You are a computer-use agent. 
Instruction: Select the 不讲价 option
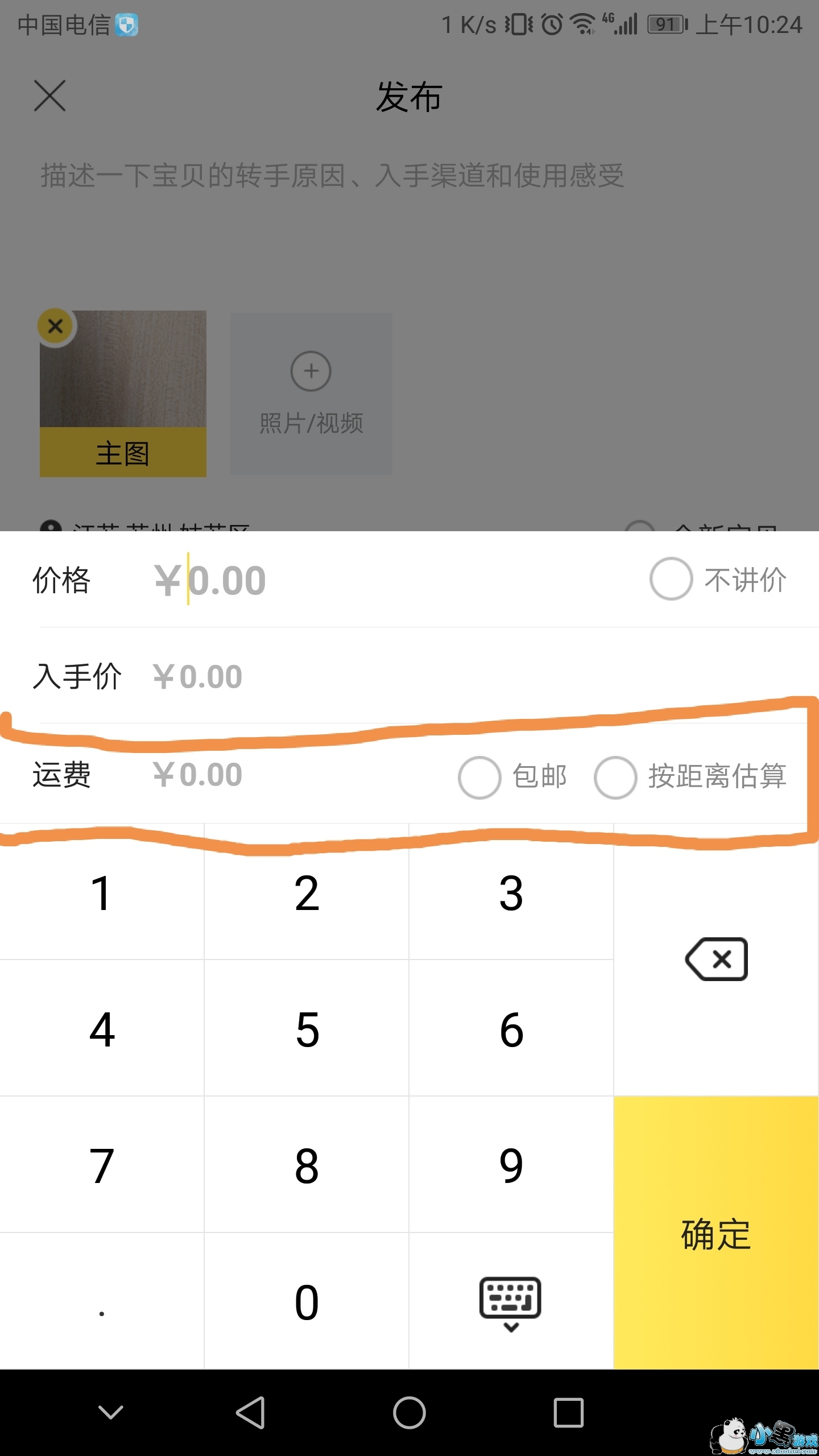[671, 579]
